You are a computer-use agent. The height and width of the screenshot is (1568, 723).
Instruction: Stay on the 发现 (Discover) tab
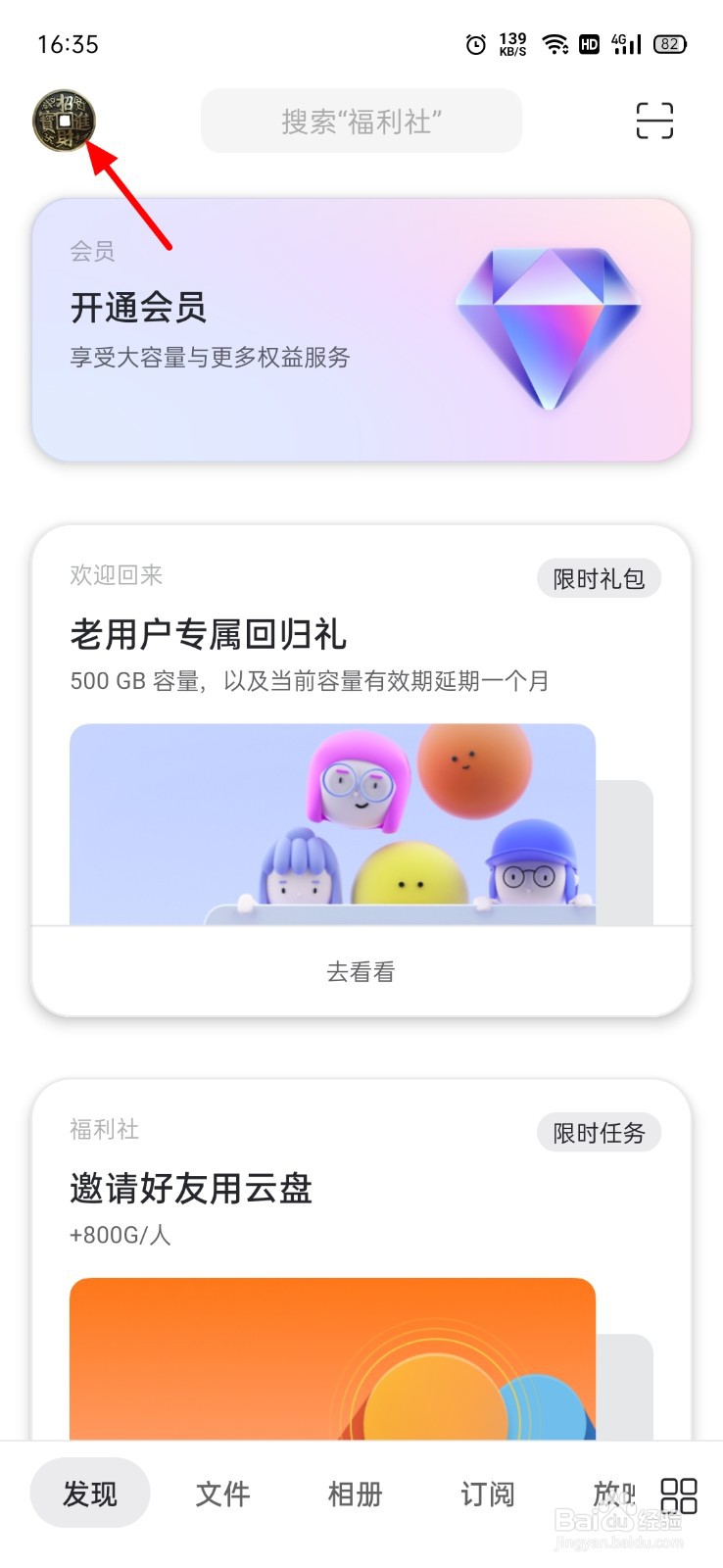[x=89, y=1494]
